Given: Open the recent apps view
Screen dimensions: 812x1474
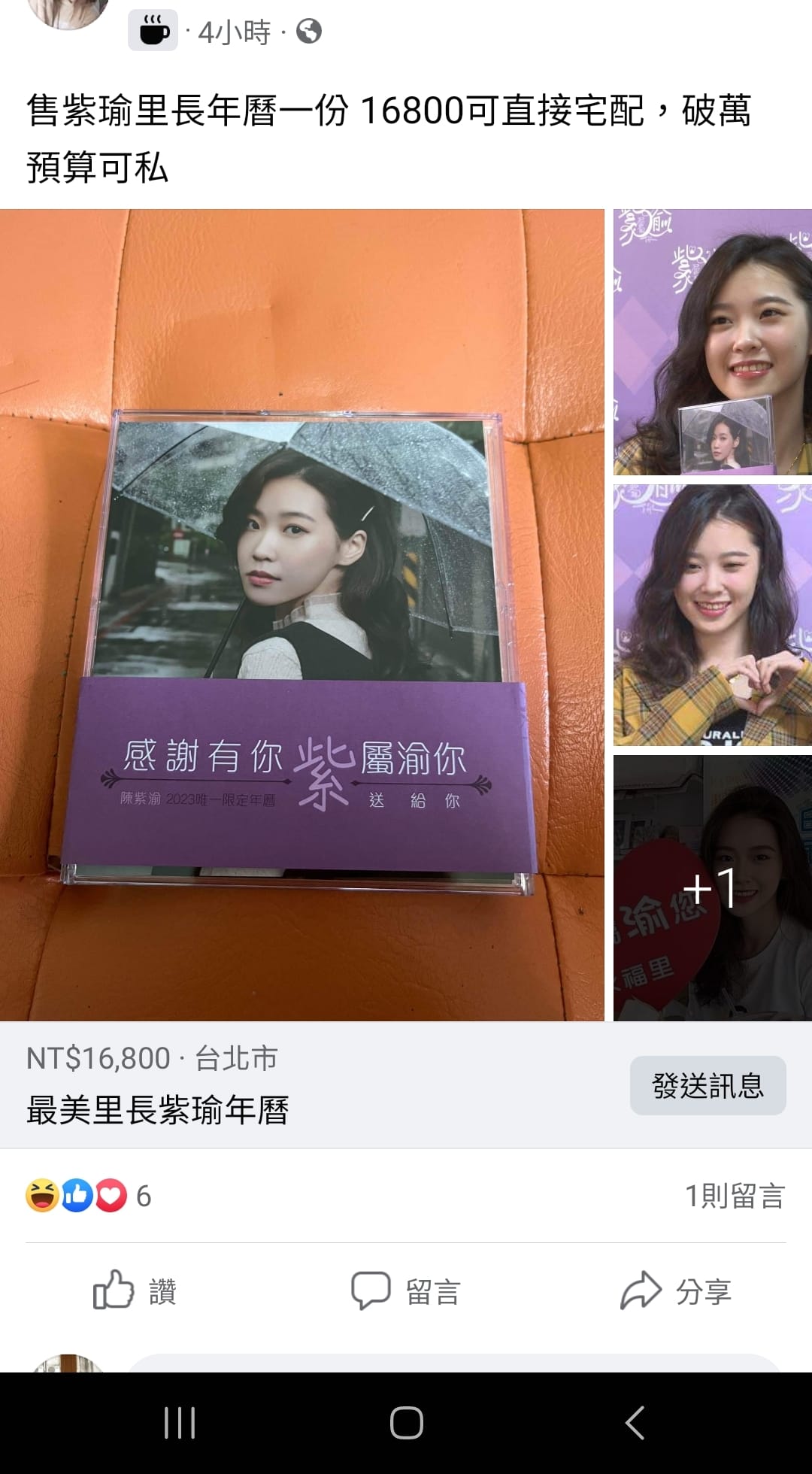Looking at the screenshot, I should 180,1423.
